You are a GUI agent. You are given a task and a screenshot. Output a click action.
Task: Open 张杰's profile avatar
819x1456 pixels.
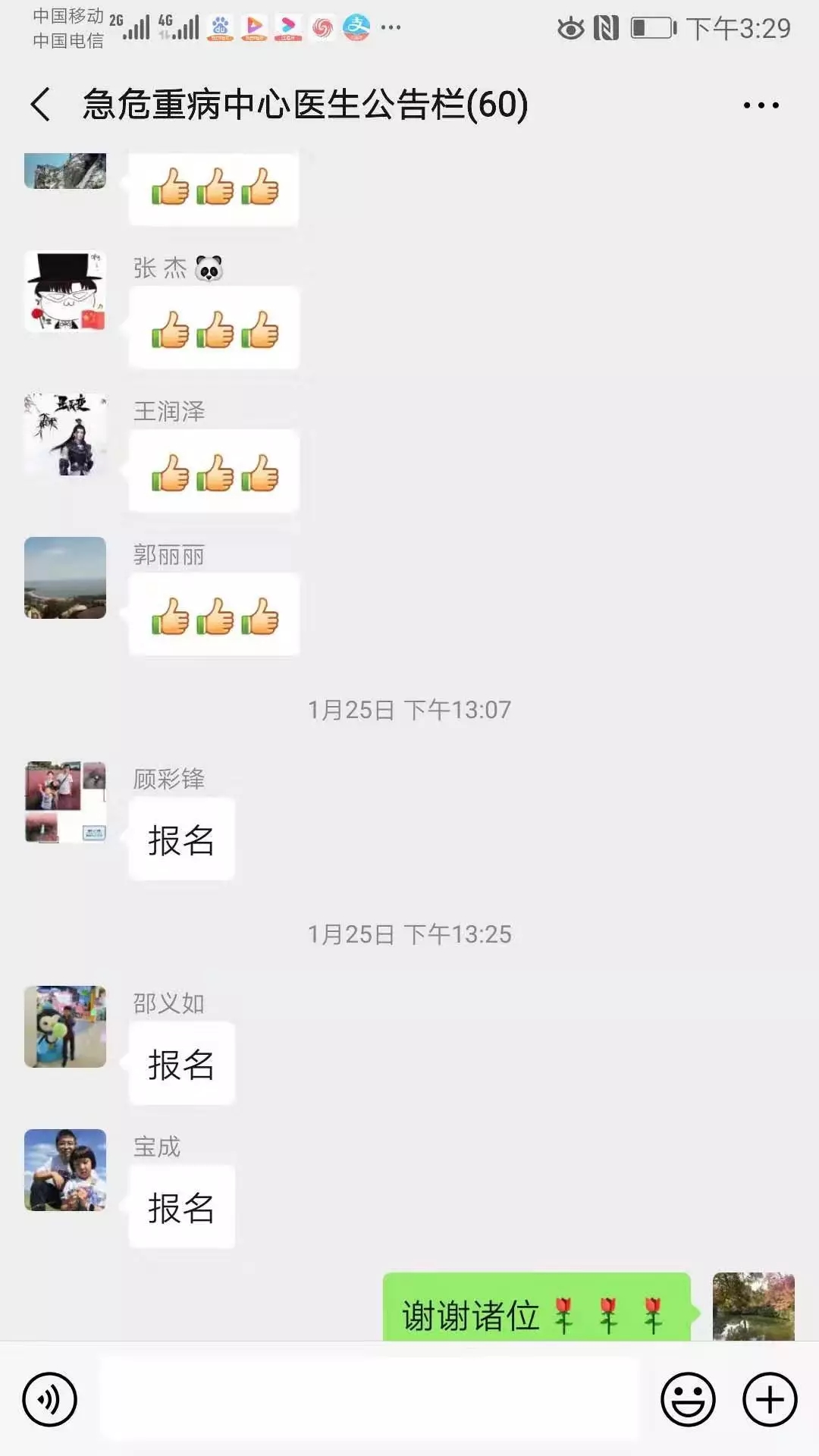point(65,291)
